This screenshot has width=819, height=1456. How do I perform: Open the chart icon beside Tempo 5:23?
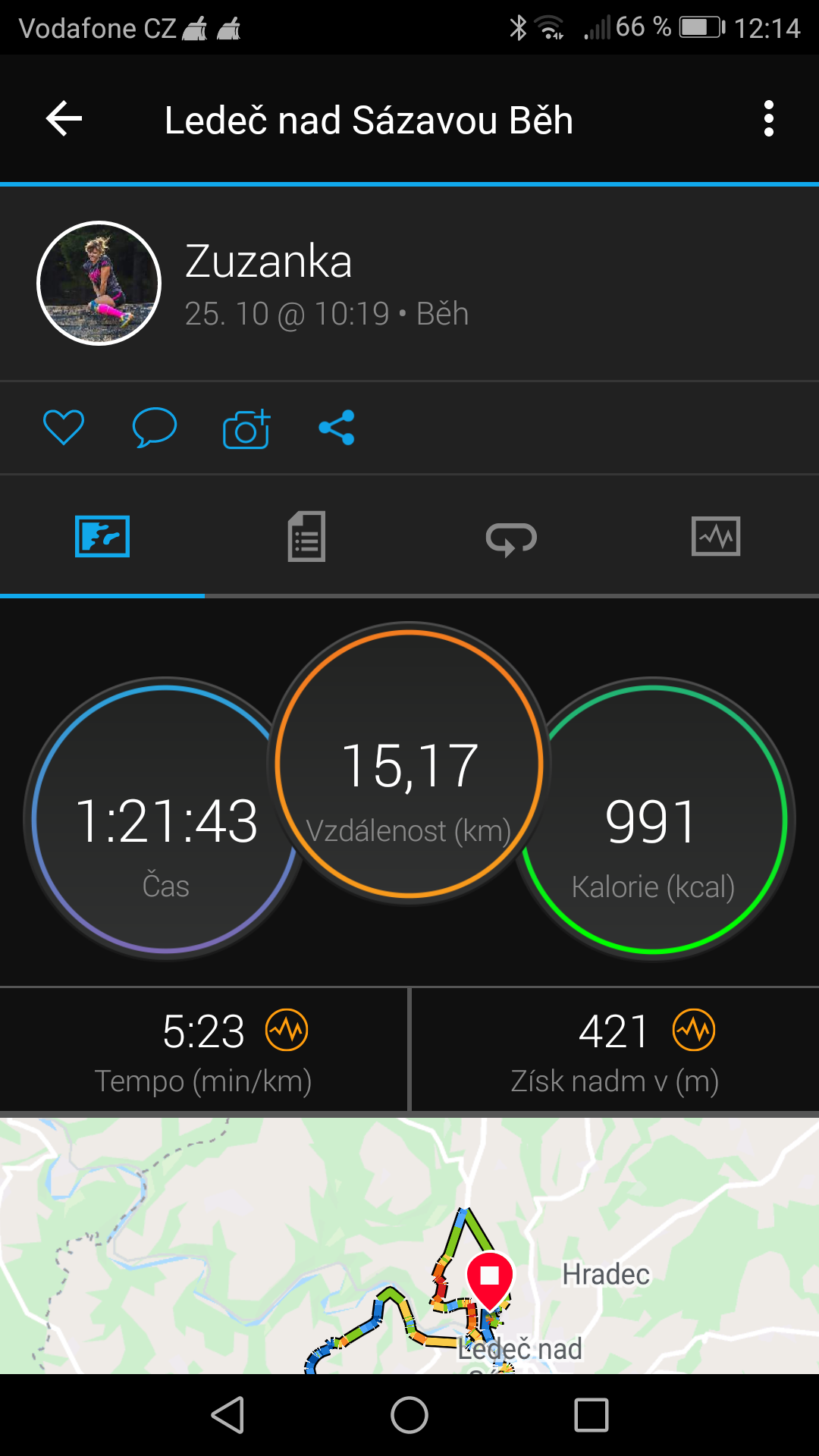(287, 1030)
